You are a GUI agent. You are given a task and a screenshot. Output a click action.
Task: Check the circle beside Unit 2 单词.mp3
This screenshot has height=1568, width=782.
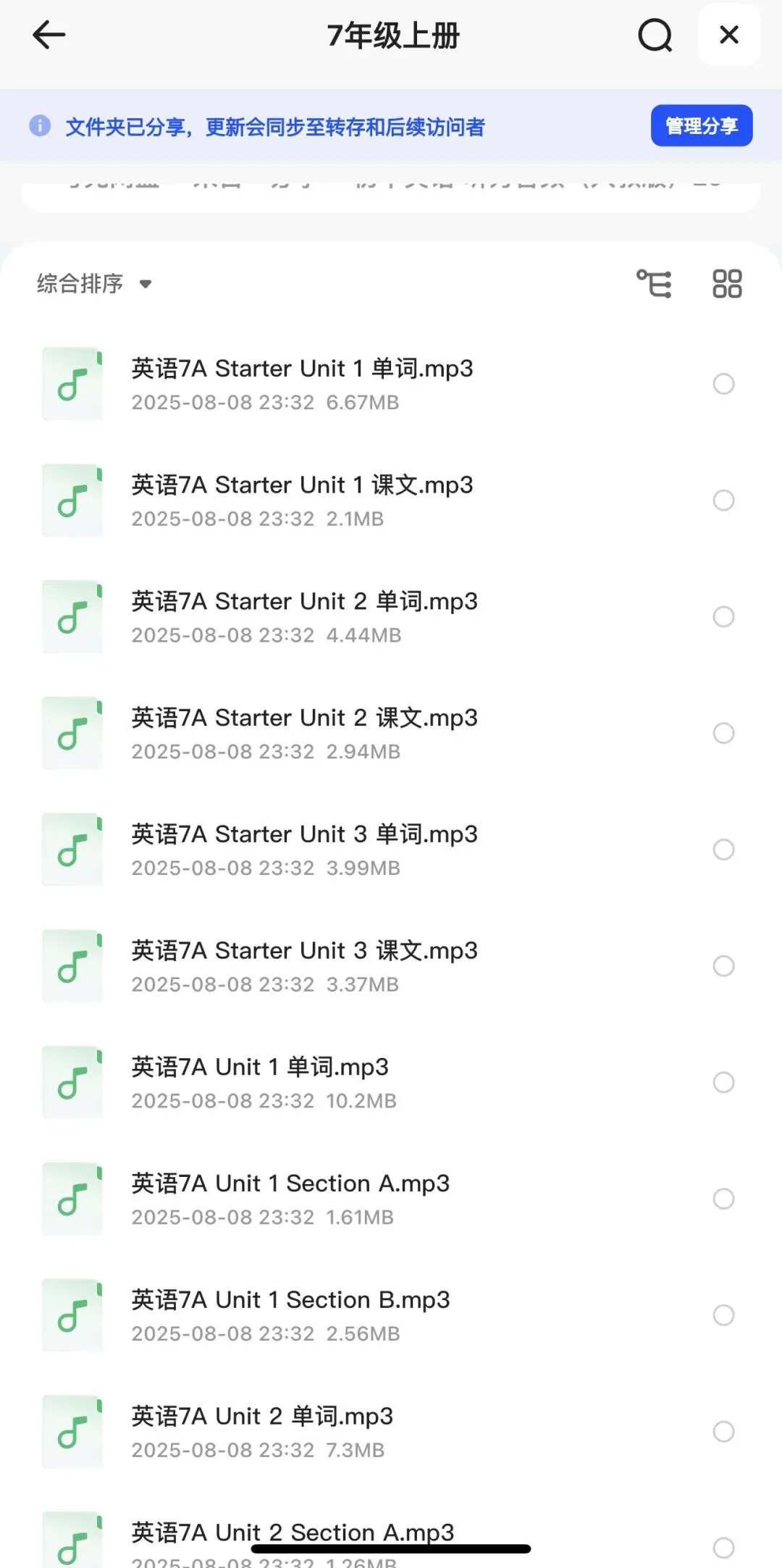tap(723, 1432)
